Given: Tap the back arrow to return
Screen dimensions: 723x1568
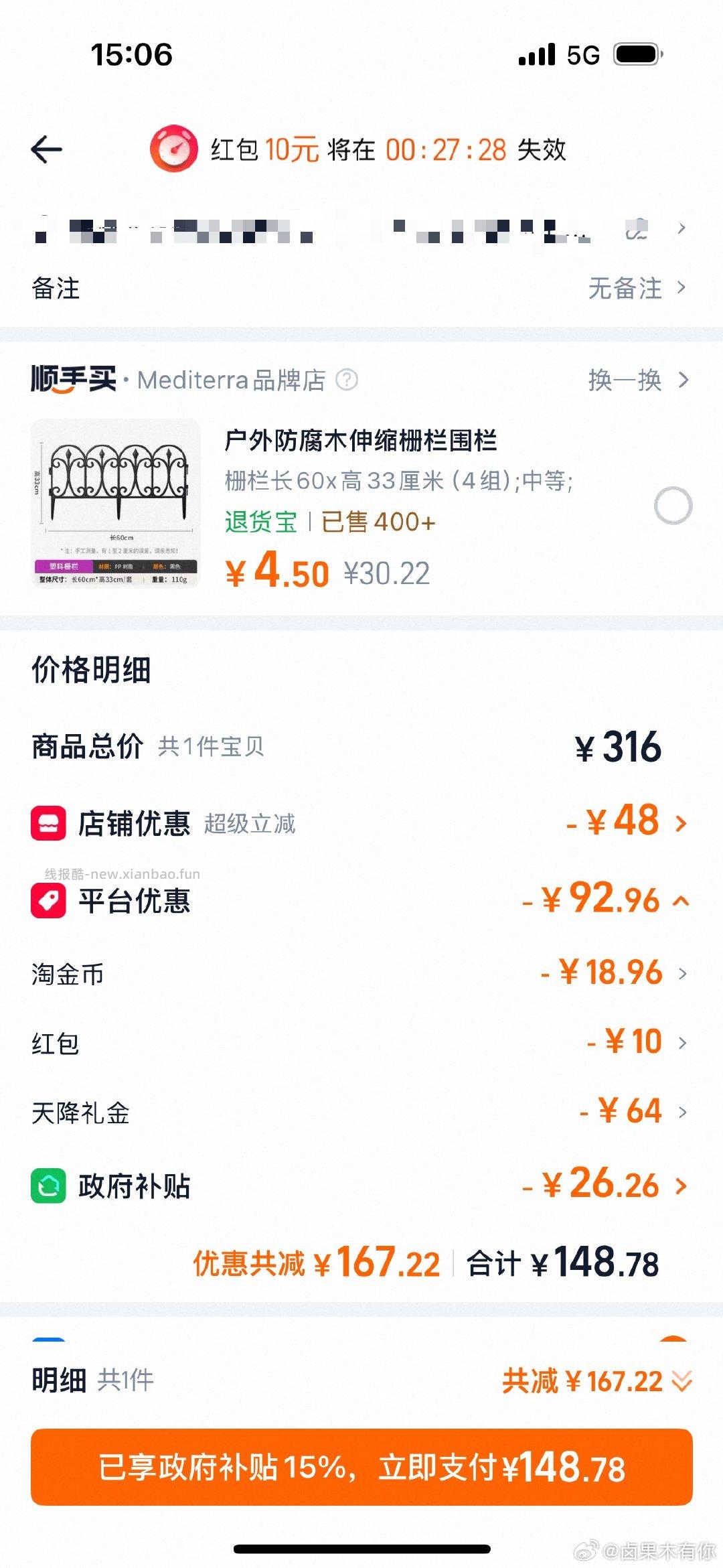Looking at the screenshot, I should coord(45,149).
